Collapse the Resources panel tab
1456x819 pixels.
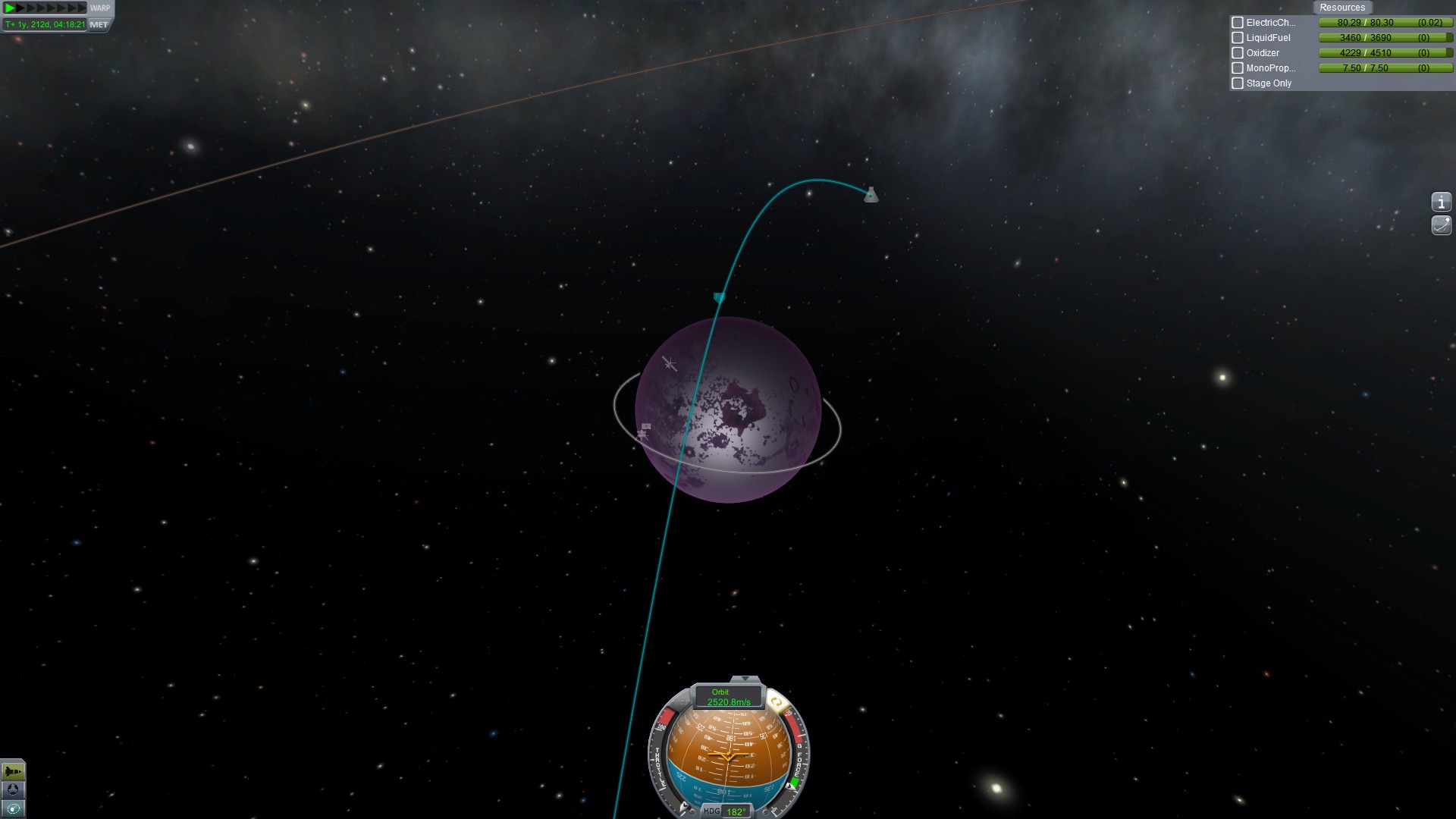click(x=1341, y=8)
